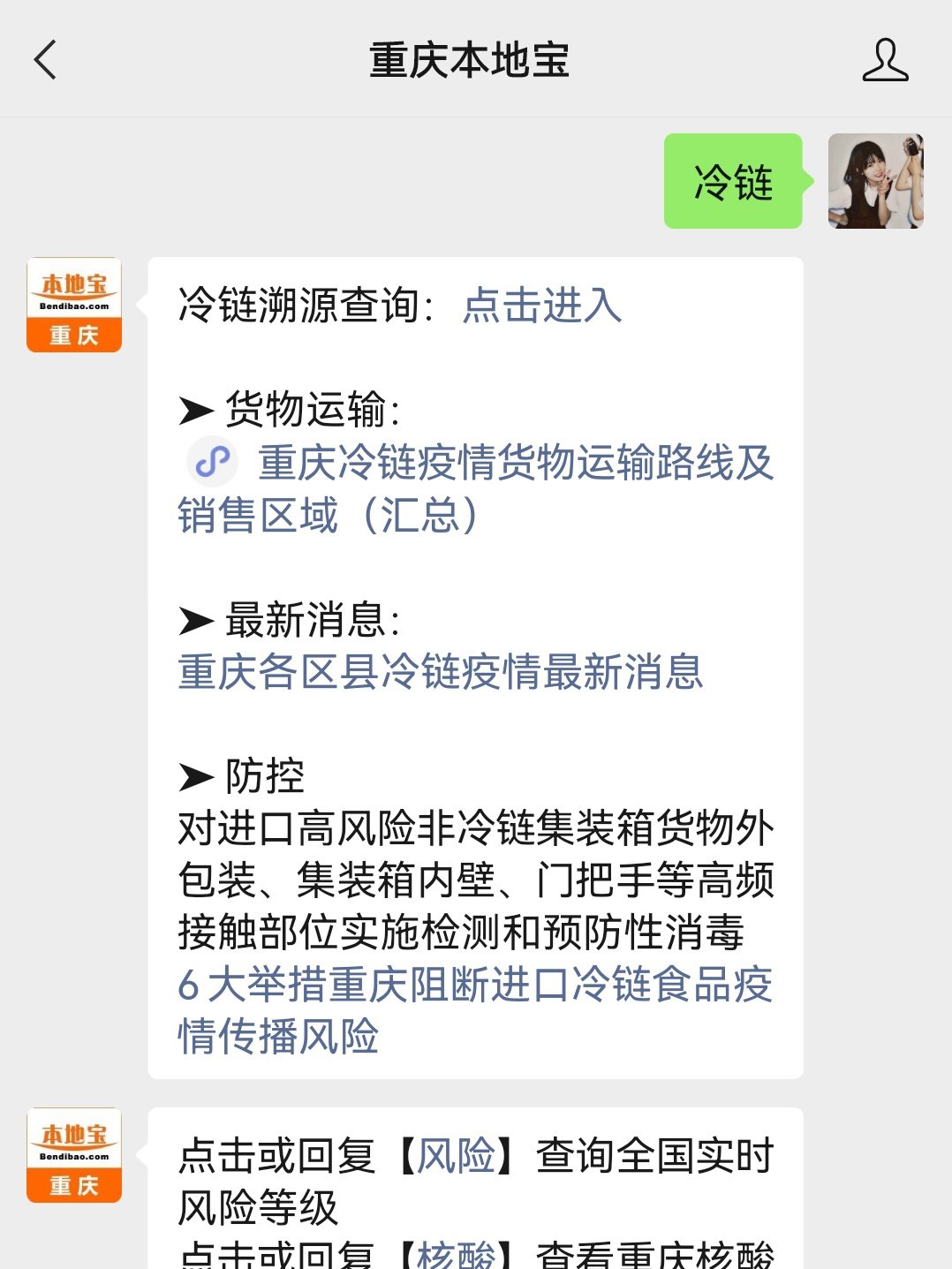Go back from 重庆本地宝 chat
The image size is (952, 1269).
(46, 60)
